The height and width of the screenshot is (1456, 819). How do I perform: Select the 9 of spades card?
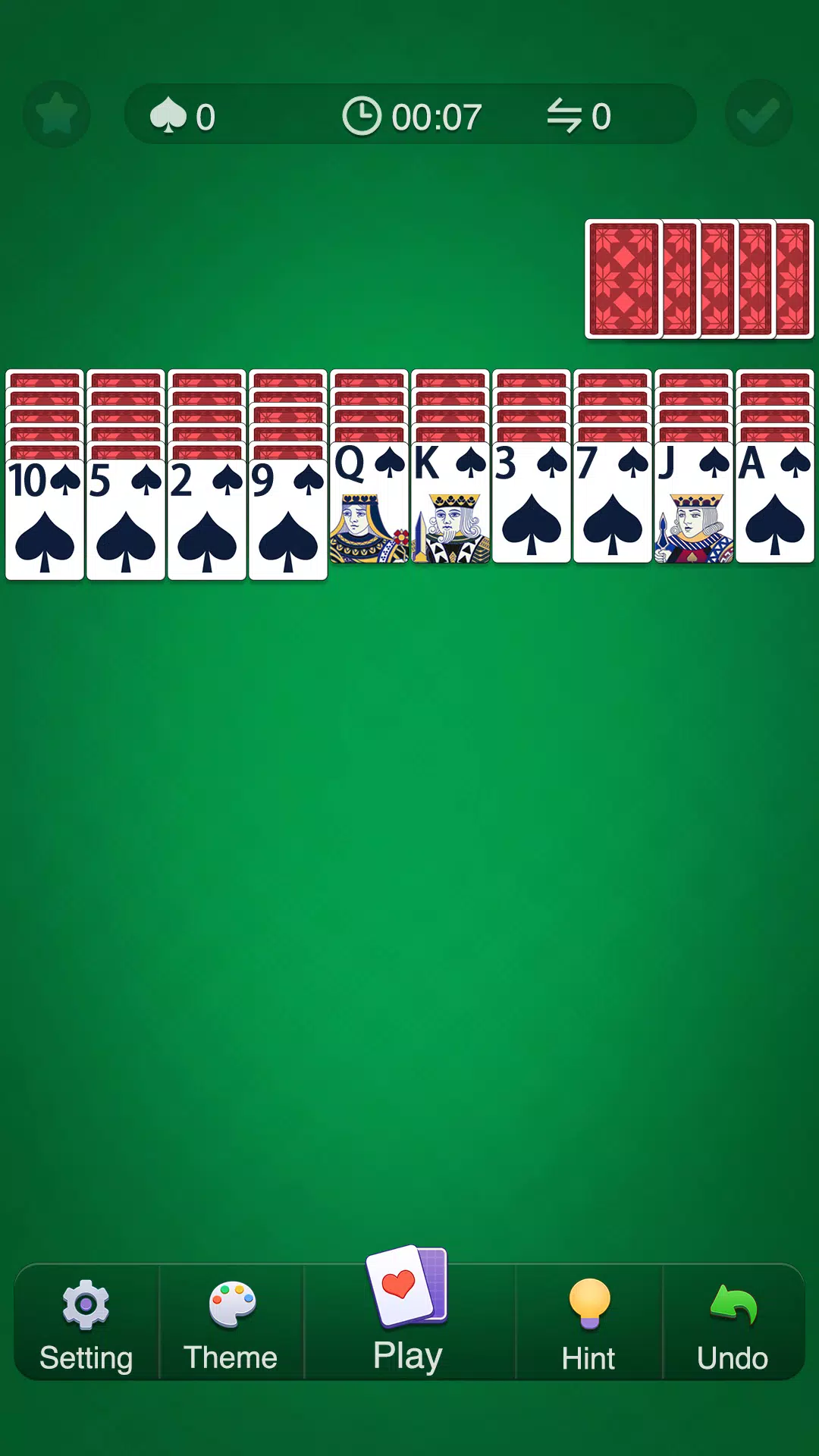pyautogui.click(x=288, y=519)
